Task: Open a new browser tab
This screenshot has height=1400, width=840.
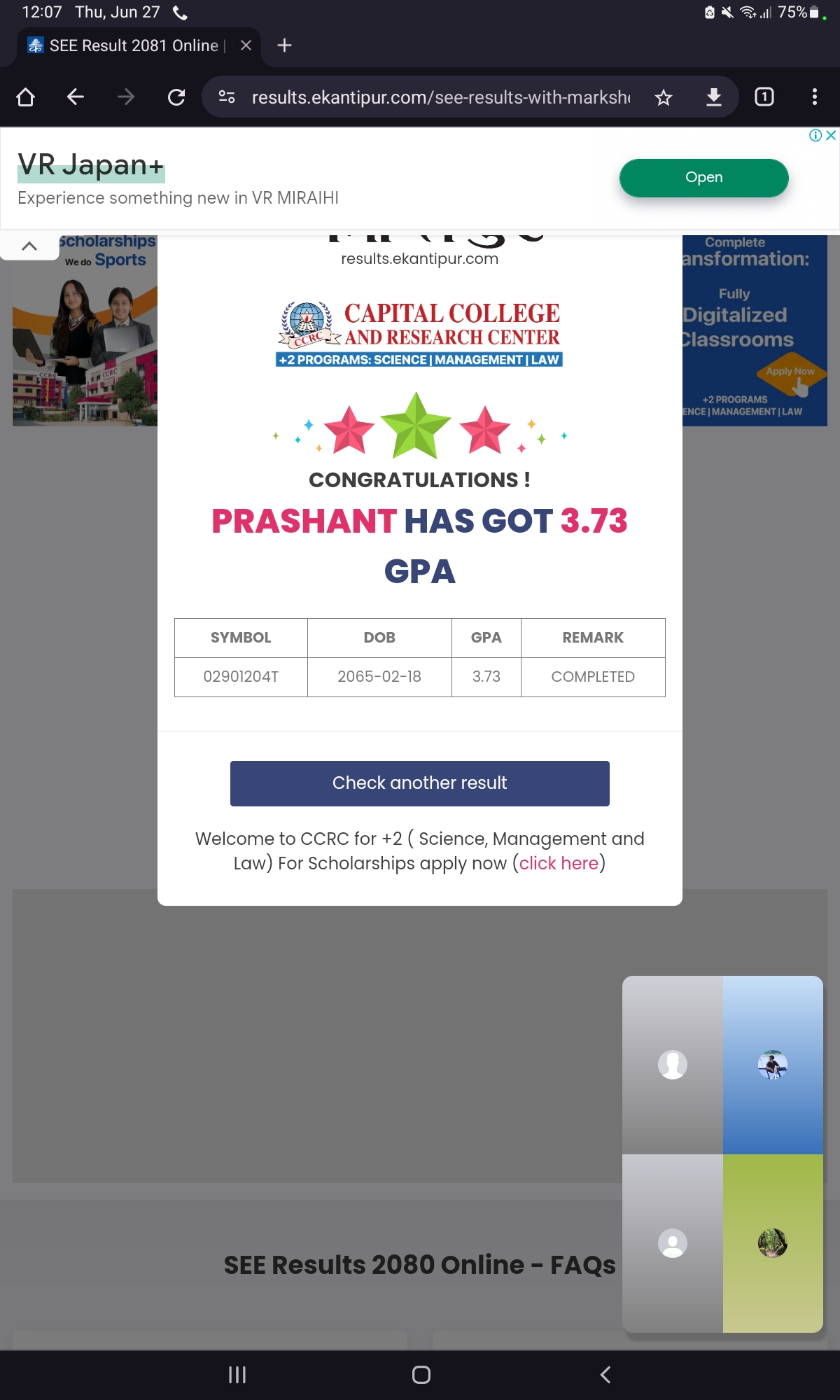Action: pyautogui.click(x=284, y=45)
